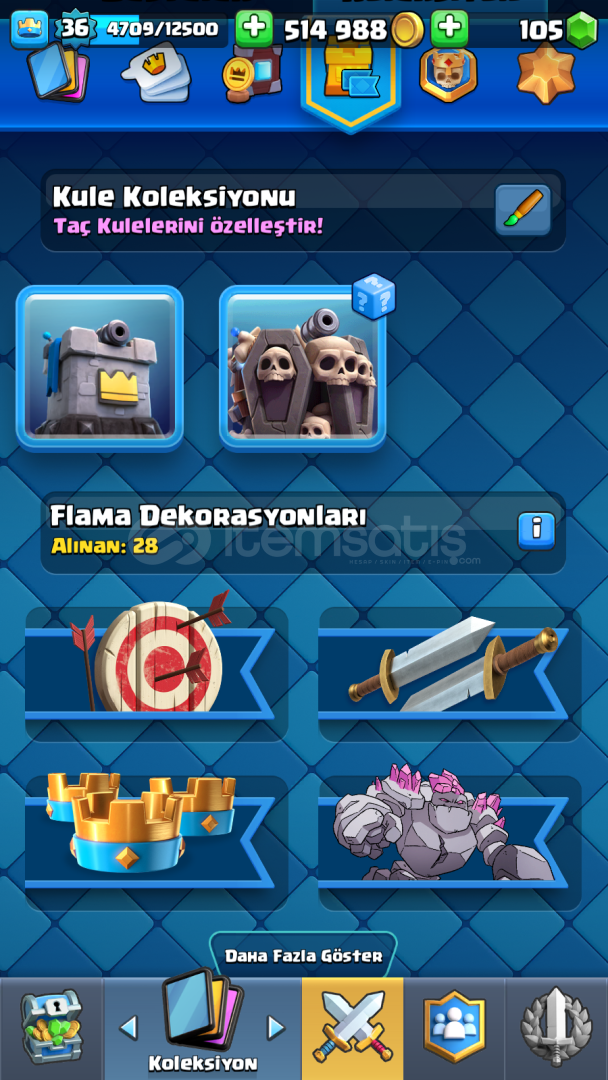Tap Daha Fazla Göster to show more
The image size is (608, 1080).
[x=303, y=956]
